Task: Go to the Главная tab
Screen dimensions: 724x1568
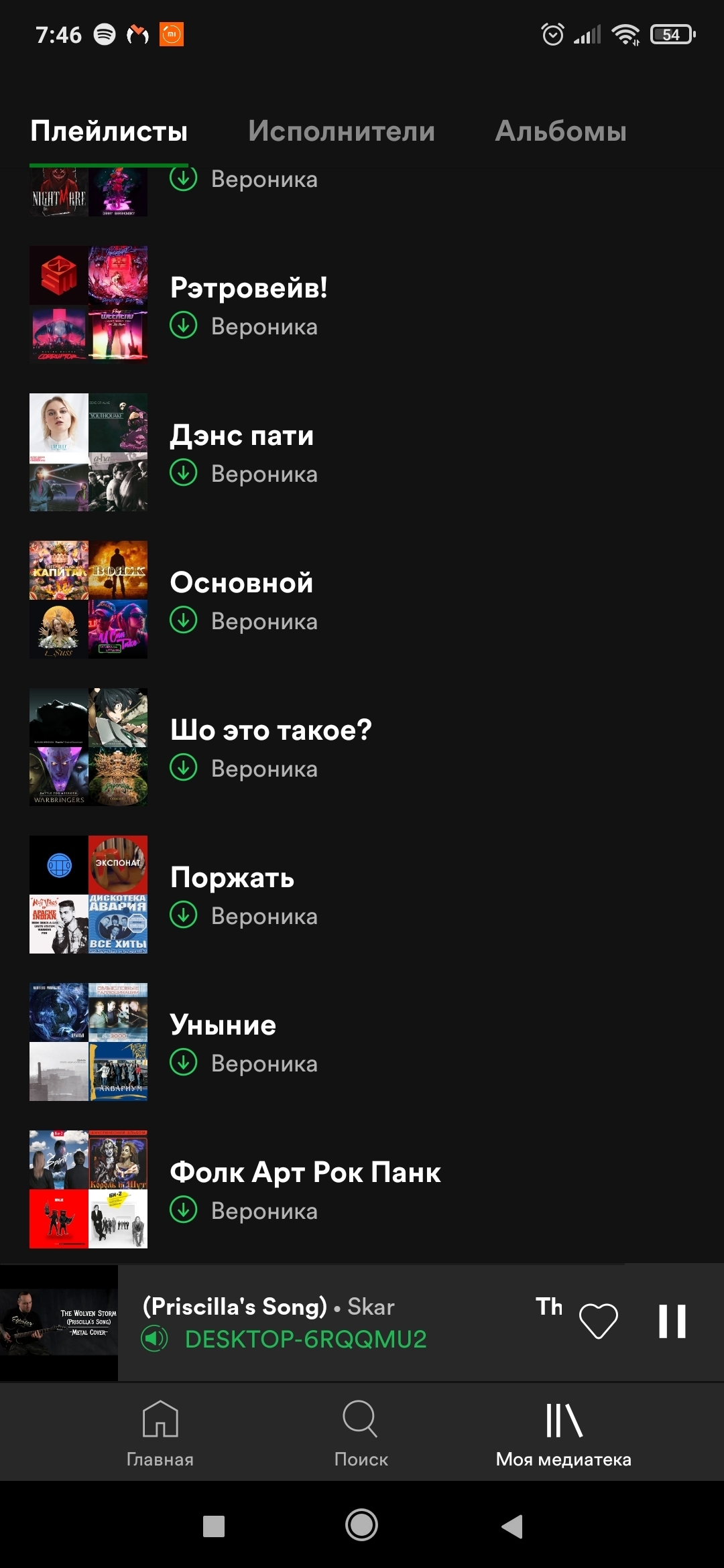Action: pyautogui.click(x=160, y=1433)
